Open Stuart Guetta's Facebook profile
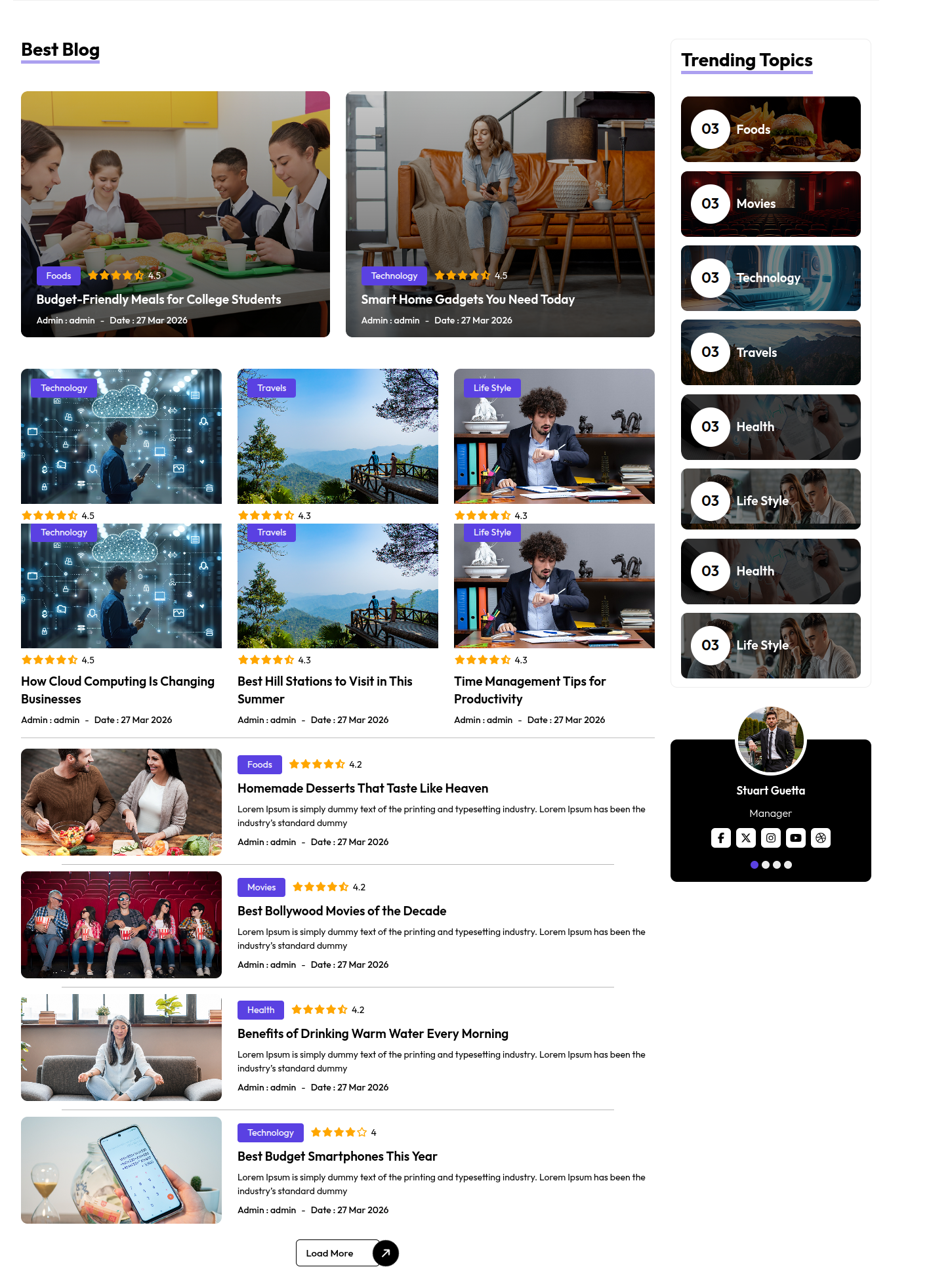This screenshot has height=1288, width=952. tap(720, 838)
